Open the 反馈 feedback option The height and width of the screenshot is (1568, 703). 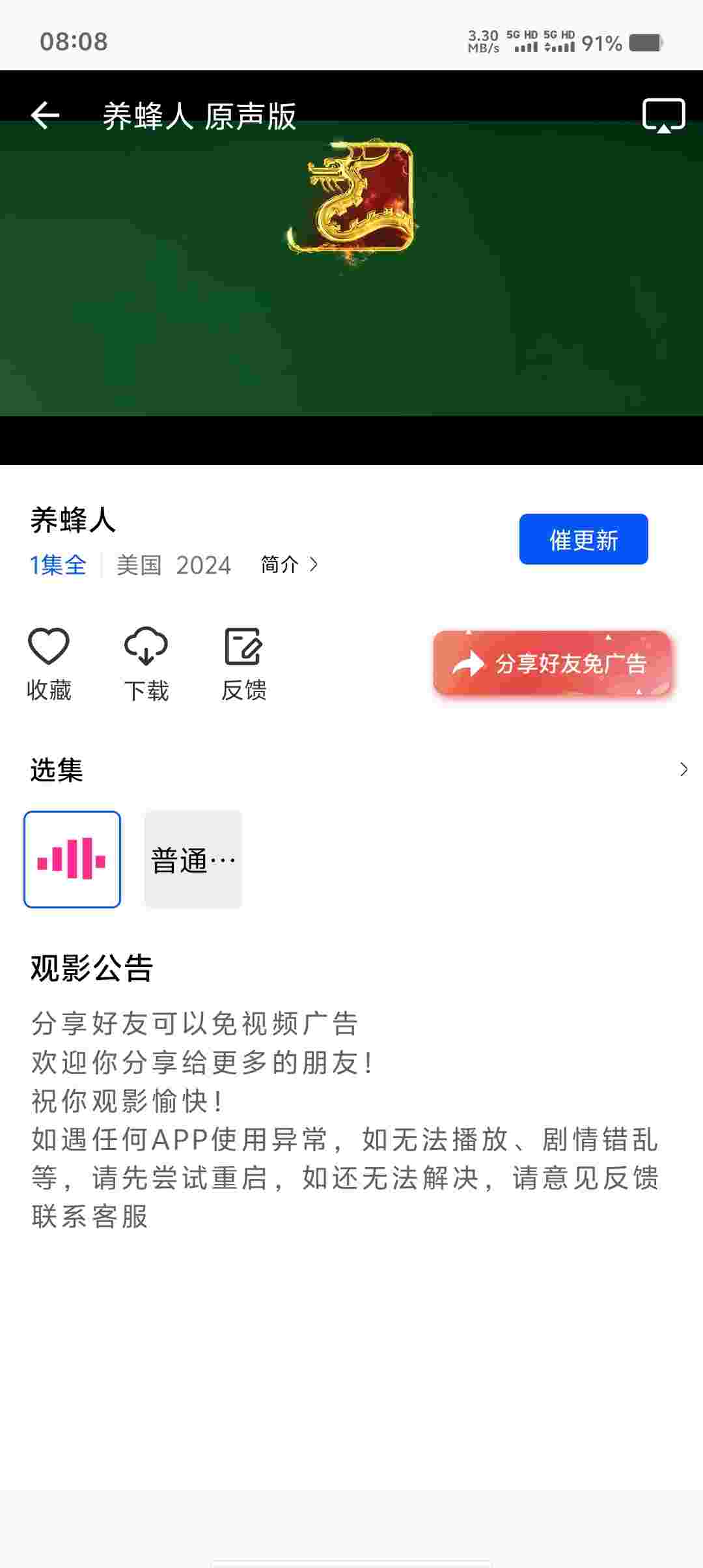click(243, 663)
